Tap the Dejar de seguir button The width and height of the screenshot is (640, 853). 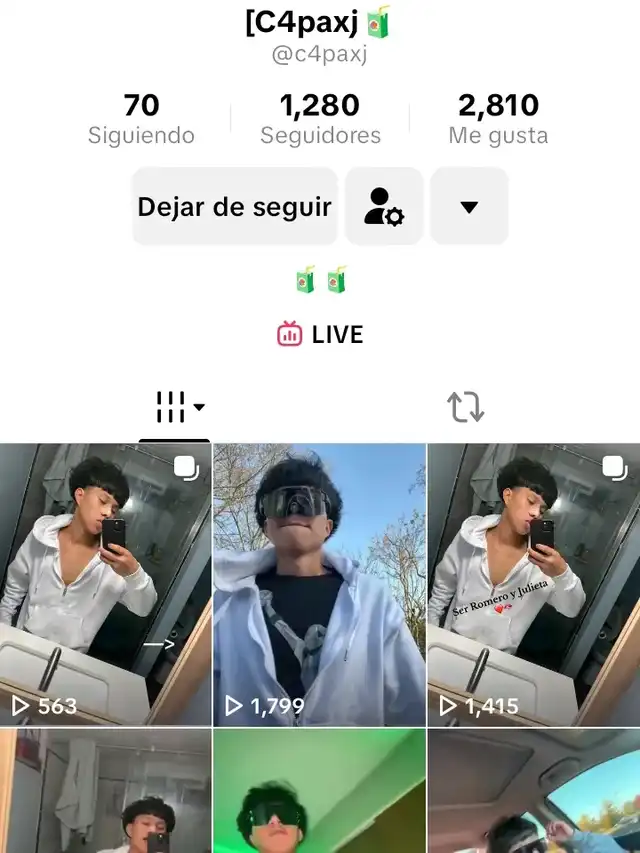pyautogui.click(x=234, y=207)
